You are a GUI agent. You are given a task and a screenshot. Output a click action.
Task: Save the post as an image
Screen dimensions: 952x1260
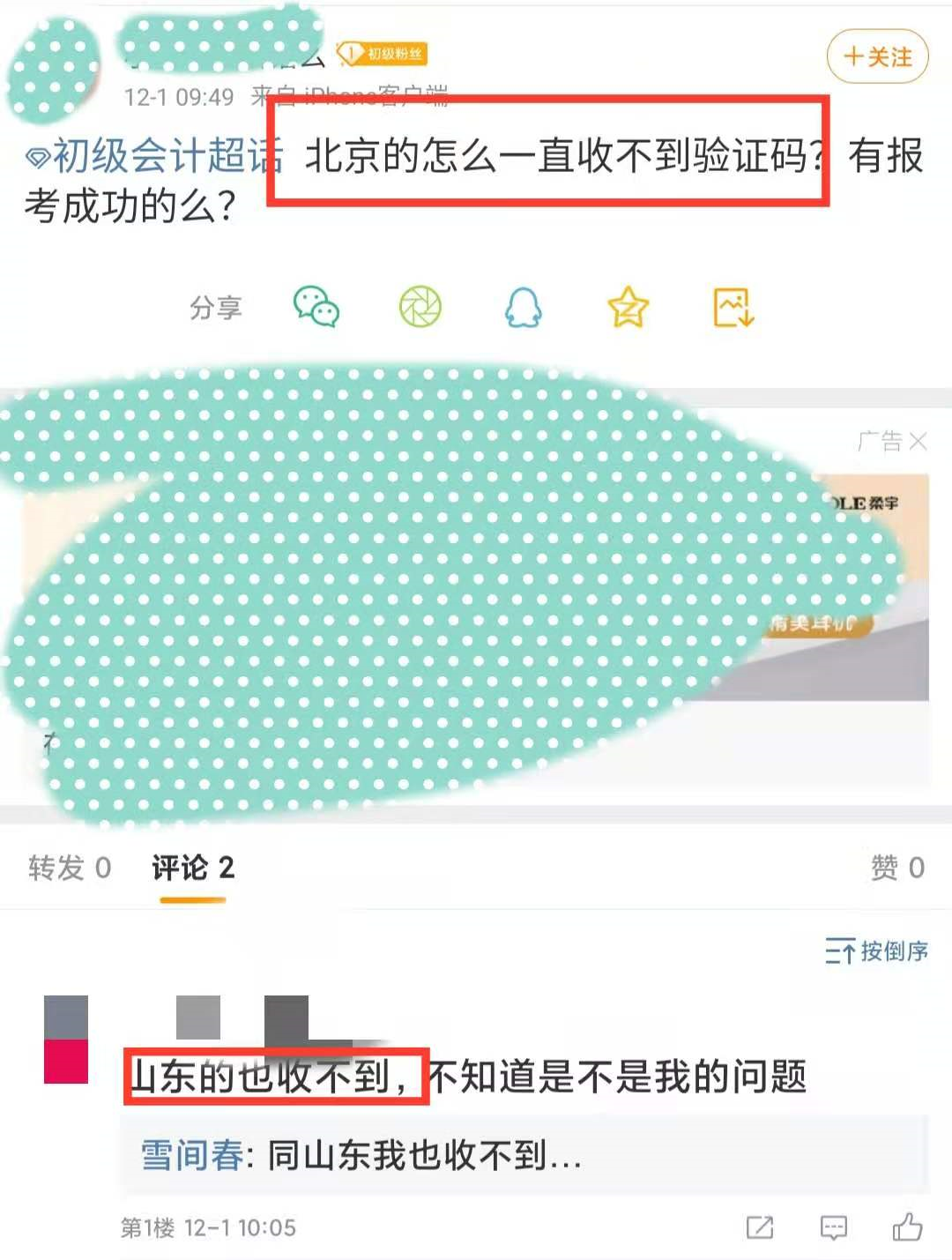tap(733, 308)
